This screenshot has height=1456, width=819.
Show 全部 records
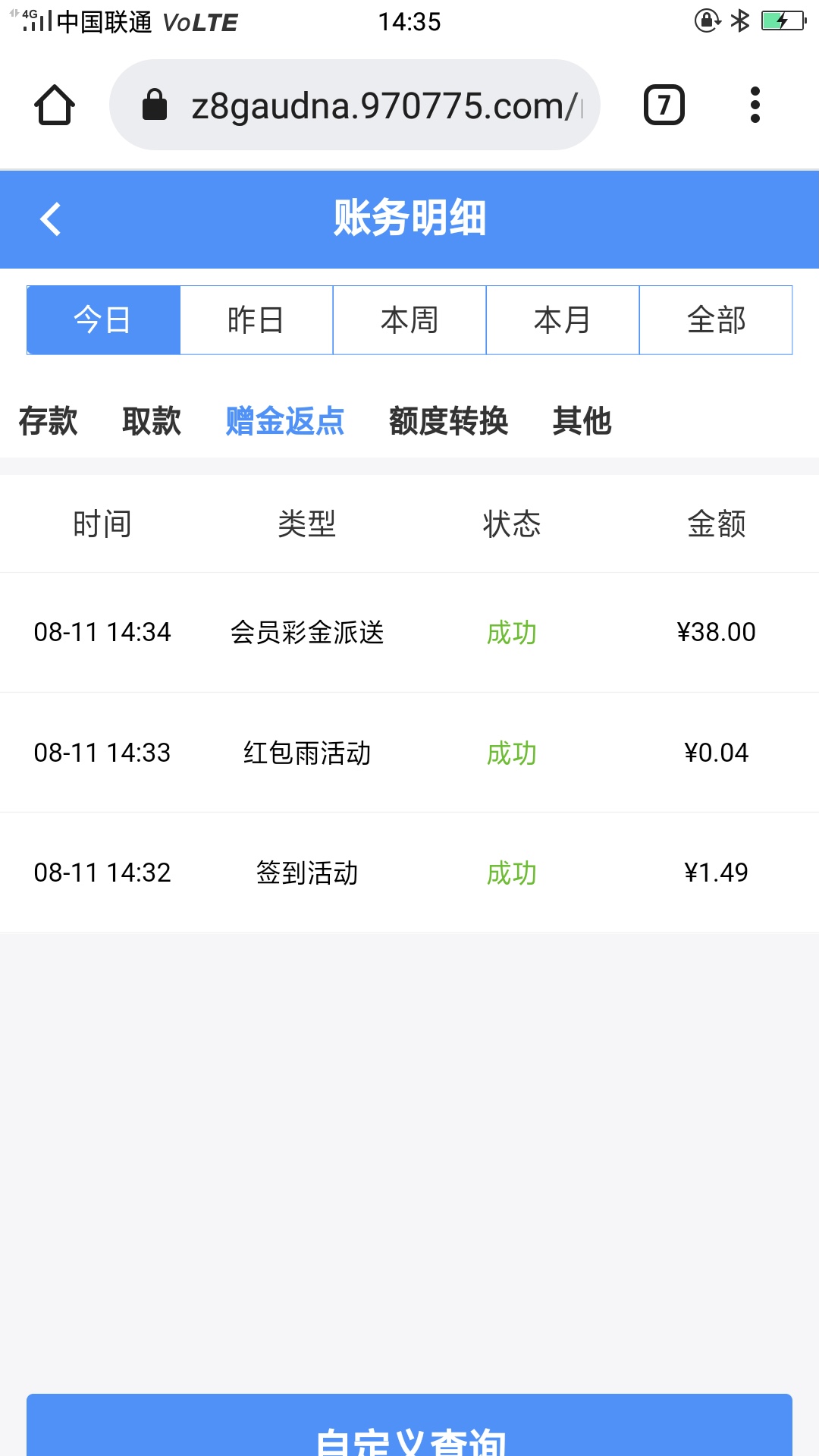pyautogui.click(x=716, y=320)
